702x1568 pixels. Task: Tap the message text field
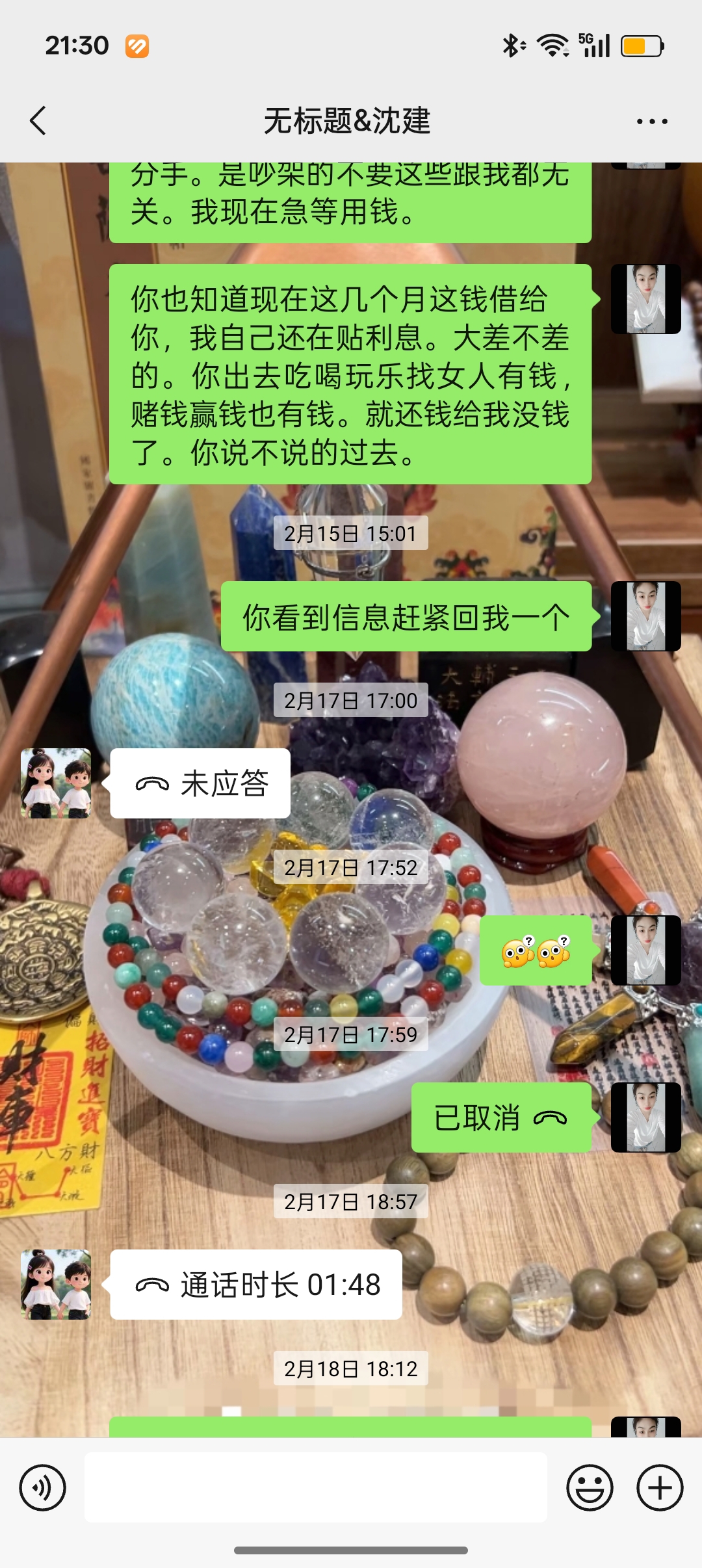315,1487
